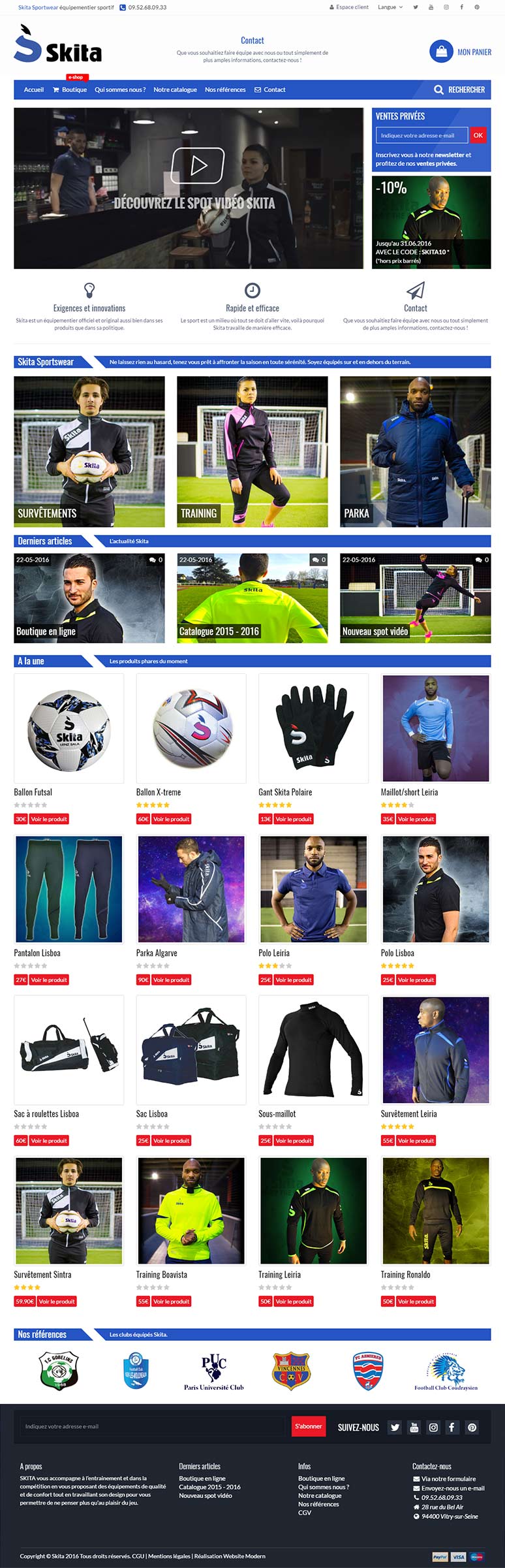This screenshot has width=505, height=1568.
Task: Open the footer Facebook icon
Action: tap(451, 1427)
